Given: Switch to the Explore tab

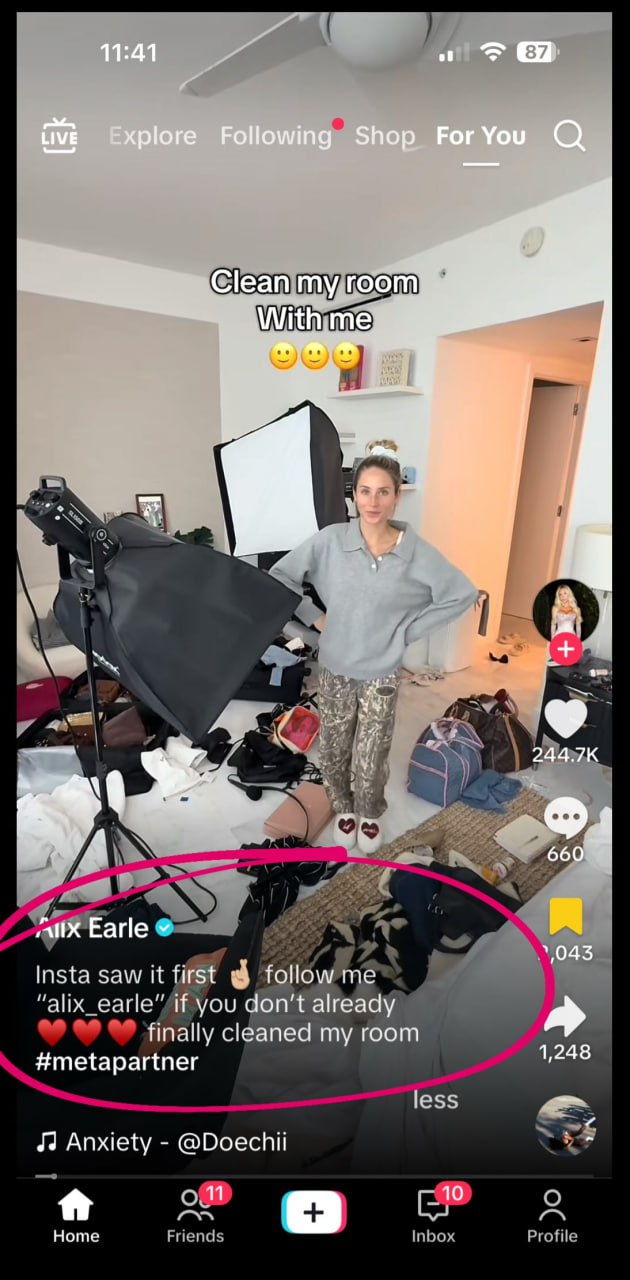Looking at the screenshot, I should (x=152, y=136).
